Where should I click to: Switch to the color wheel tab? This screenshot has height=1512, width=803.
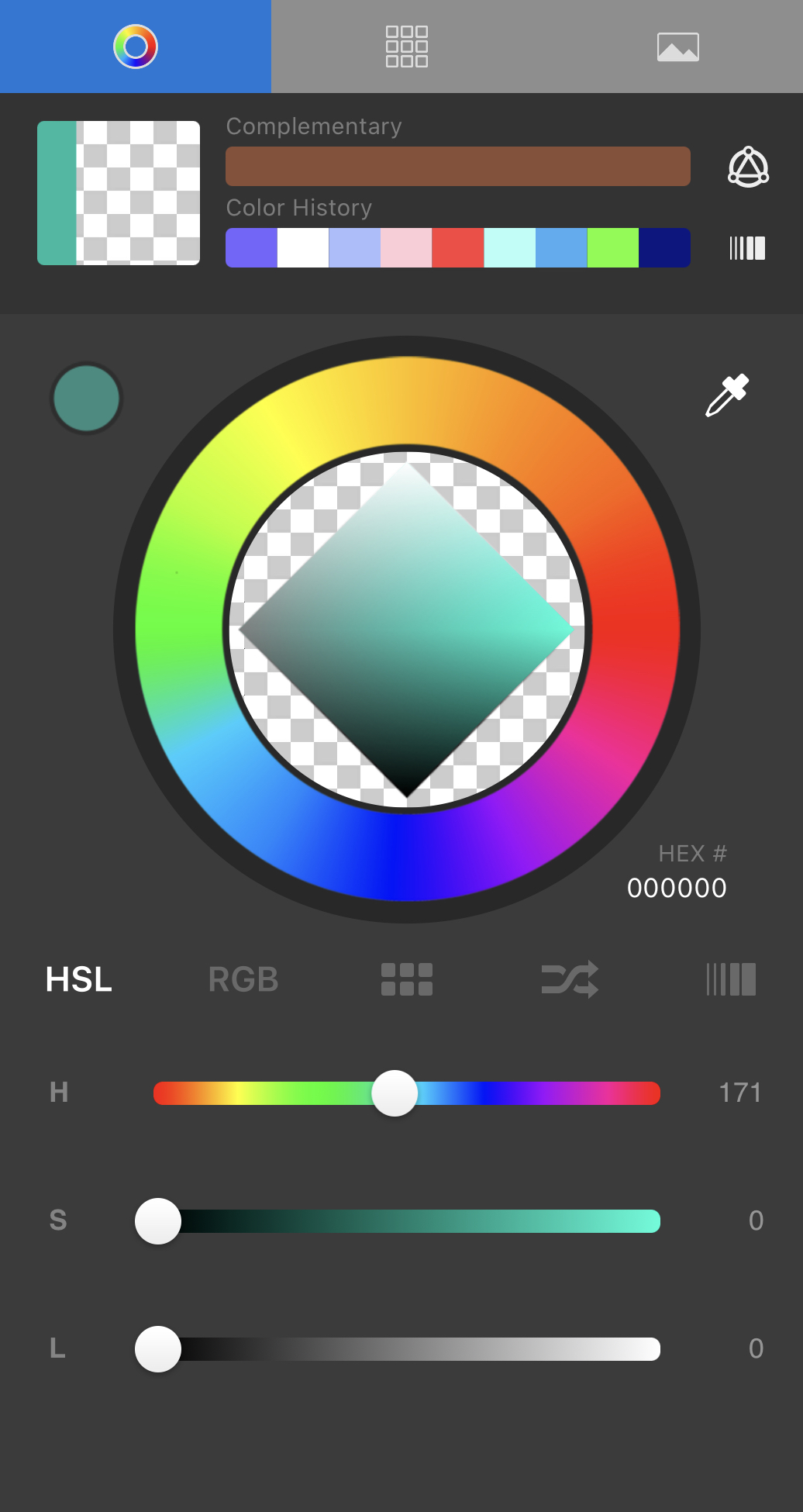[x=136, y=47]
